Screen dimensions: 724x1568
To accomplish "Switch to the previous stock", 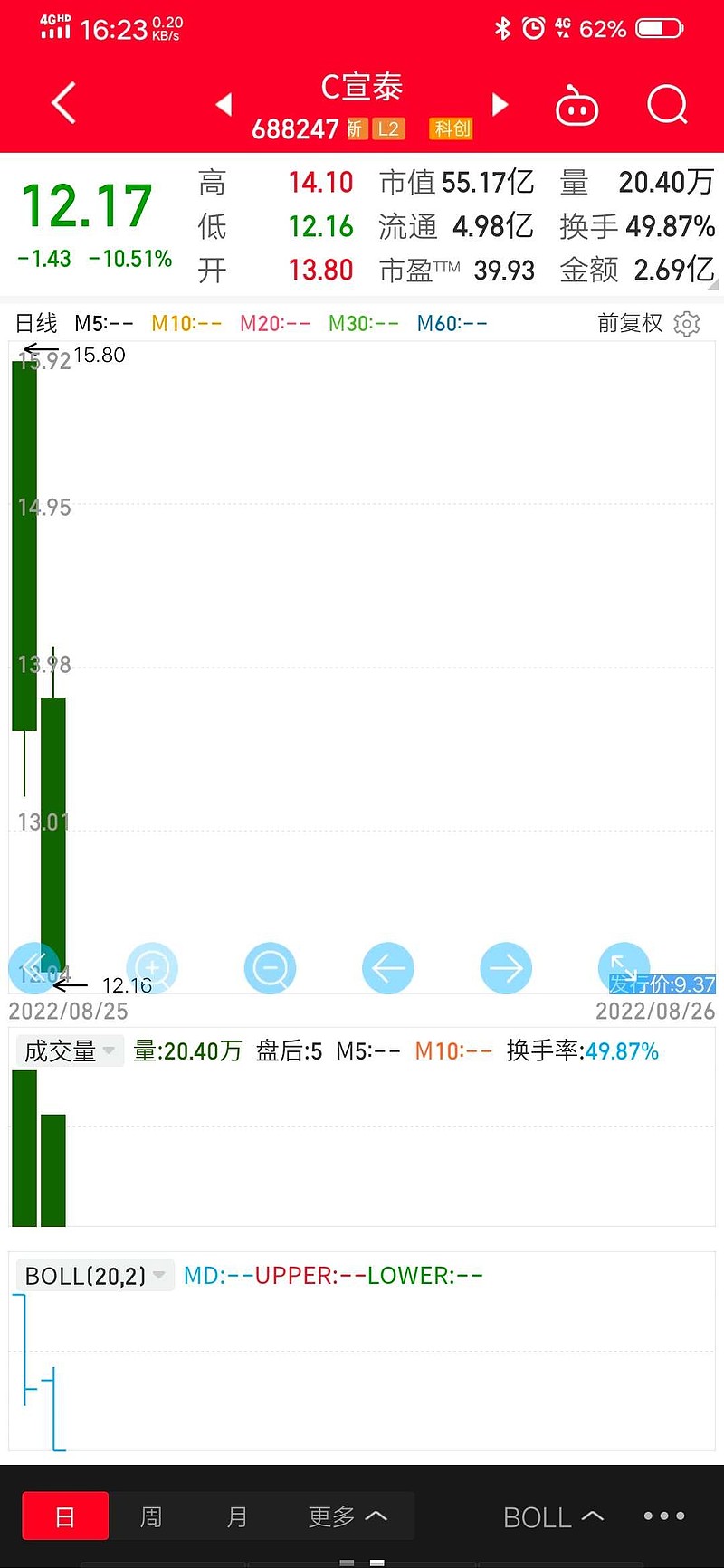I will 224,104.
